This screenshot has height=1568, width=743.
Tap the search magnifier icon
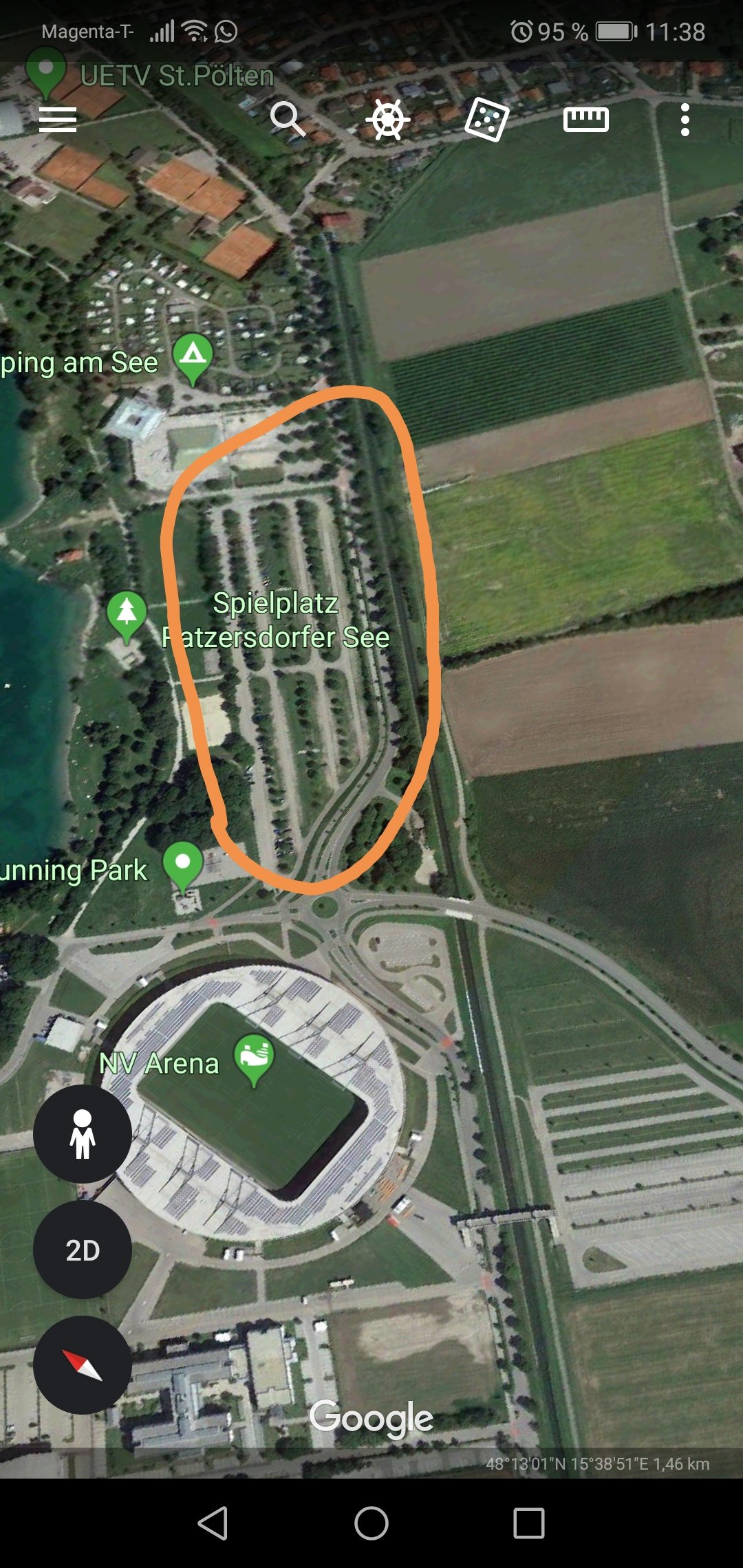pos(288,119)
